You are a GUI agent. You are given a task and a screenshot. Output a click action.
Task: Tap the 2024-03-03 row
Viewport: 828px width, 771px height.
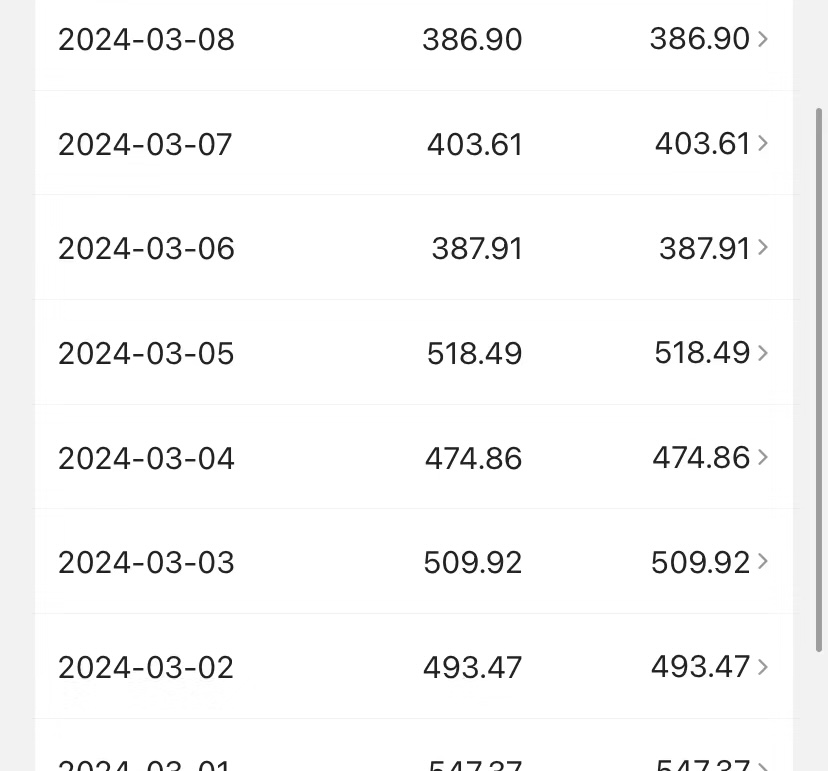click(x=414, y=562)
